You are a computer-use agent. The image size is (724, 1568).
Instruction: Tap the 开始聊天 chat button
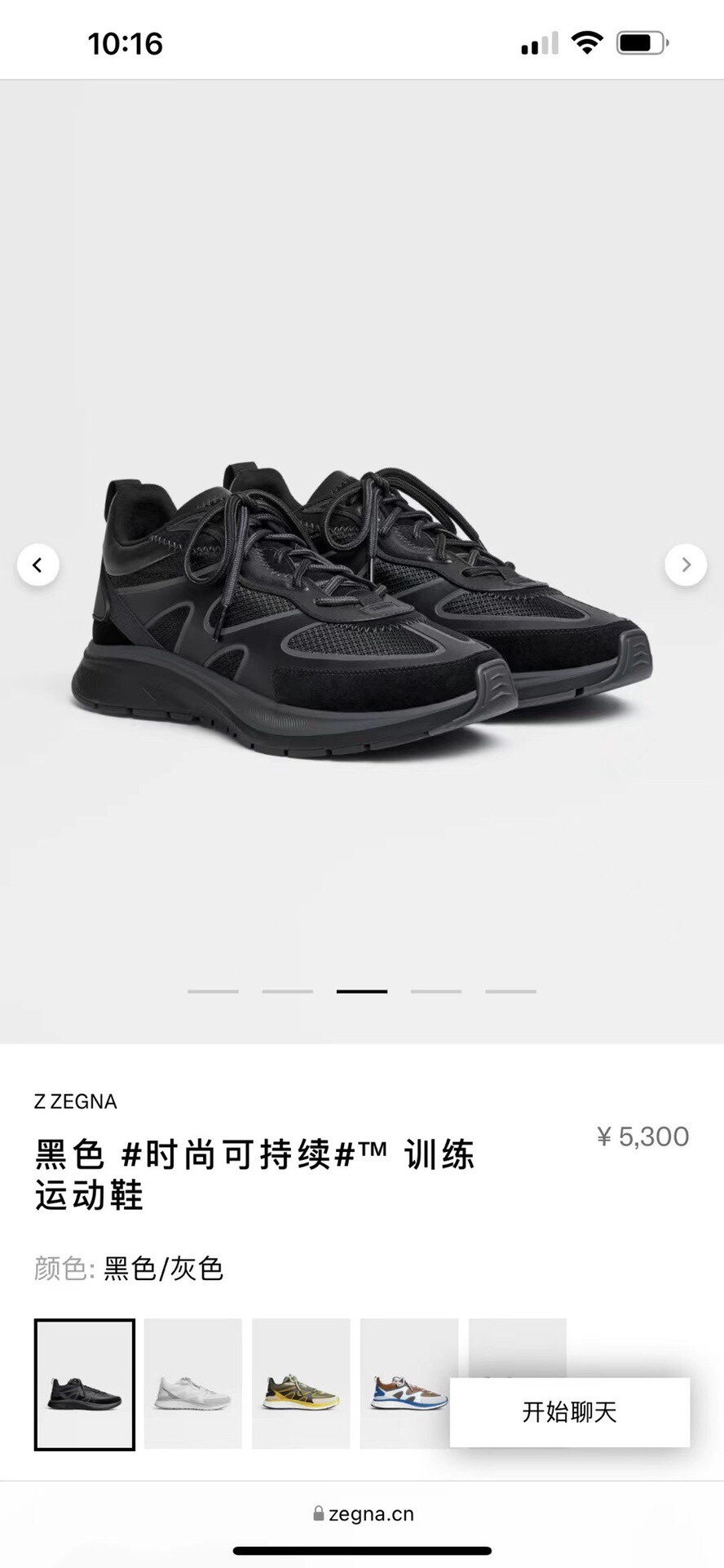point(569,1412)
